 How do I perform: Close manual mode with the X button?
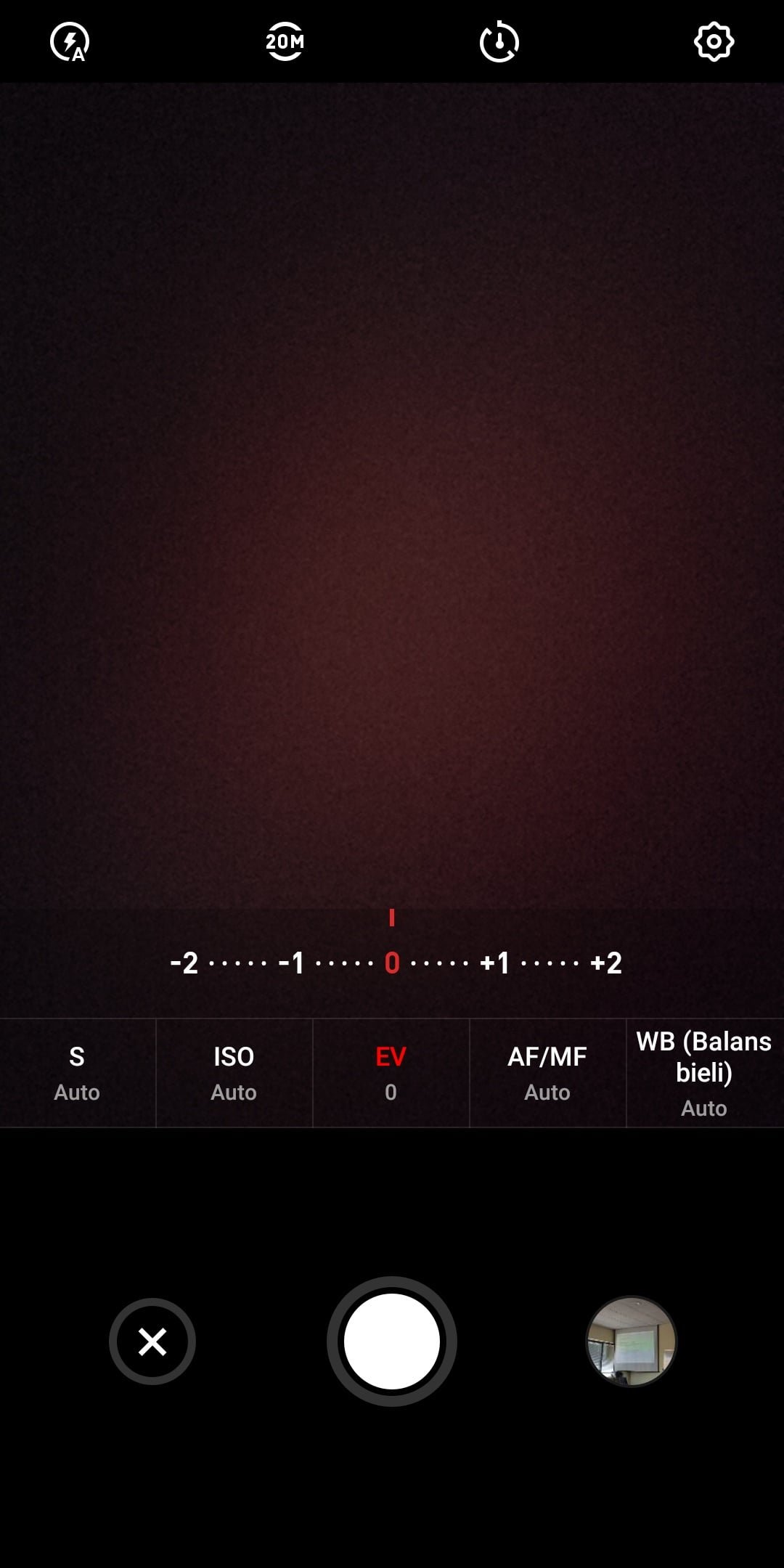(152, 1342)
